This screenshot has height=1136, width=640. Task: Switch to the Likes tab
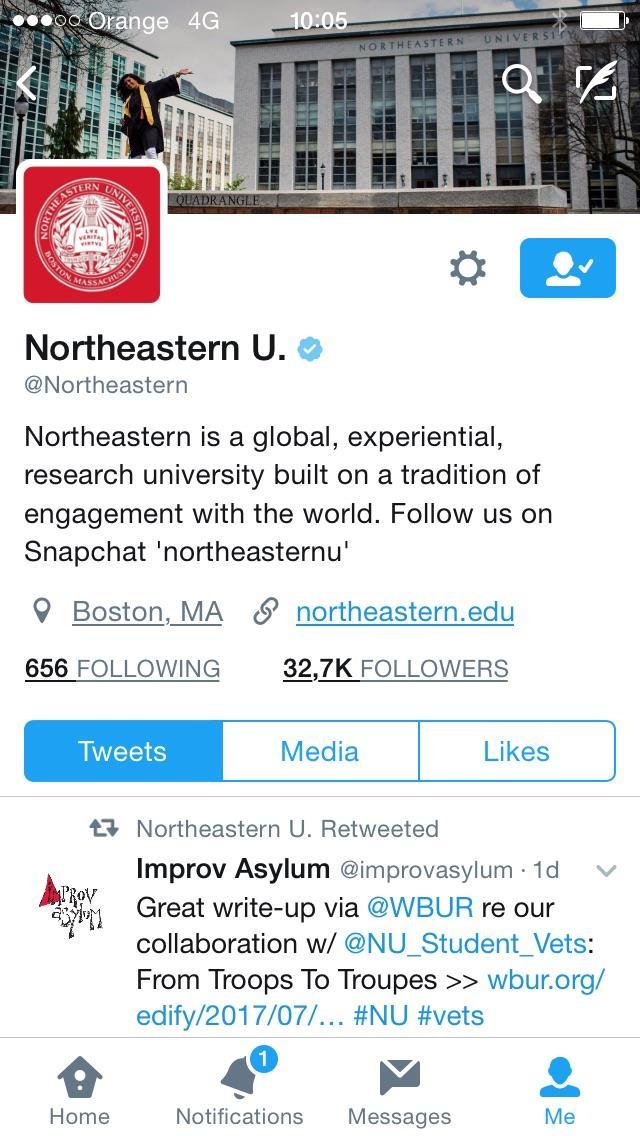tap(516, 751)
